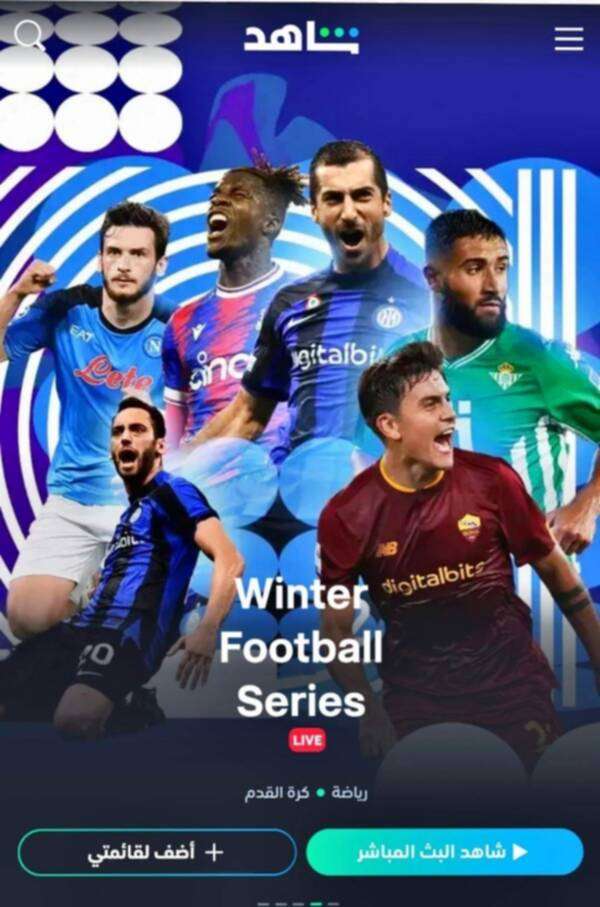Tap شاهد البث المباشر to watch live
600x907 pixels.
pos(444,852)
